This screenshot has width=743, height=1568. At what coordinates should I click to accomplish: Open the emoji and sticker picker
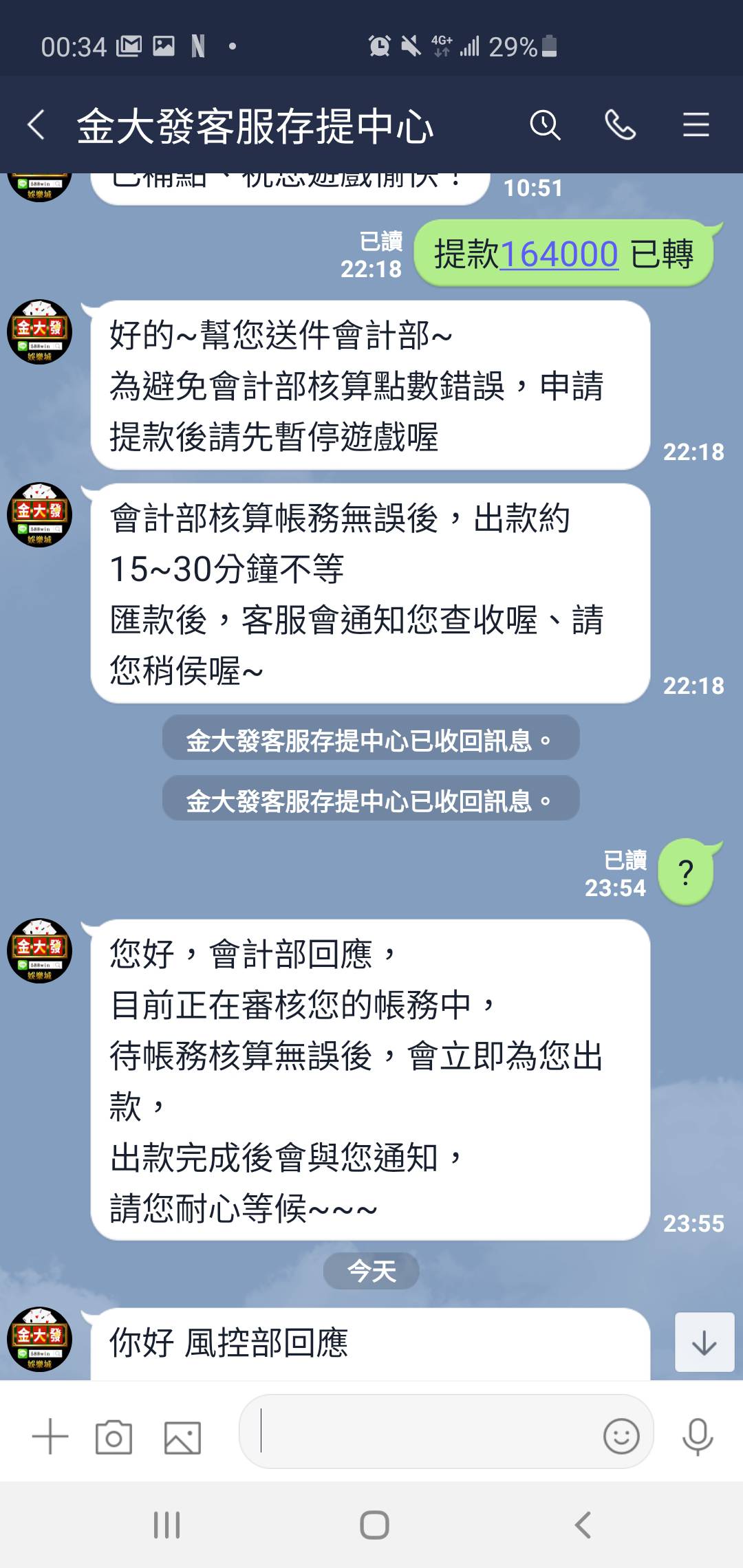pos(621,1436)
